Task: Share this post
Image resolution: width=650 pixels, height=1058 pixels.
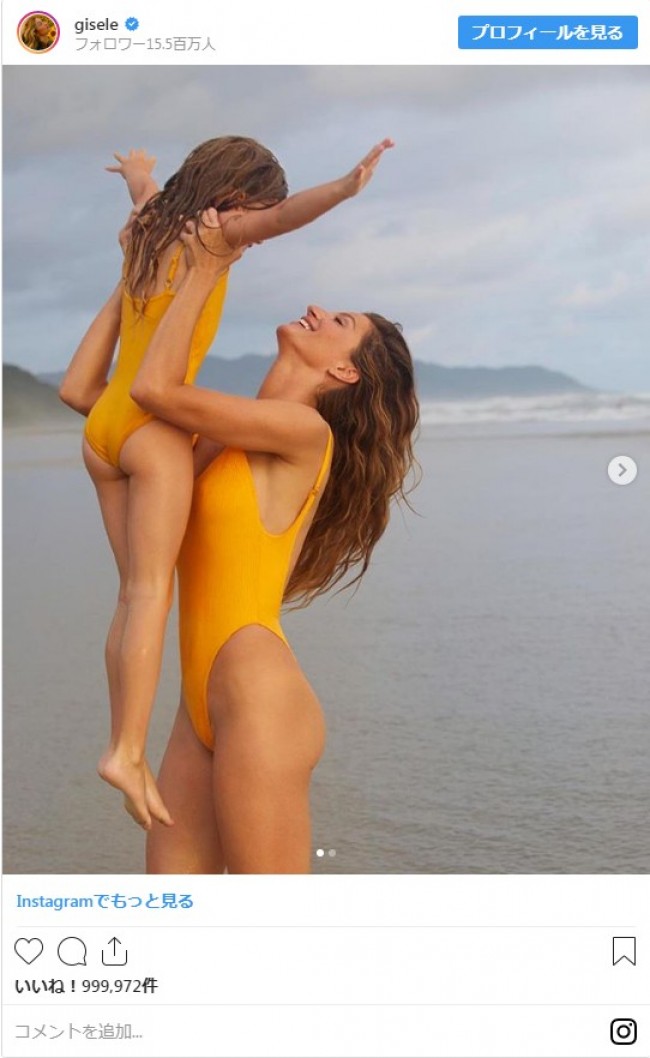Action: click(x=115, y=951)
